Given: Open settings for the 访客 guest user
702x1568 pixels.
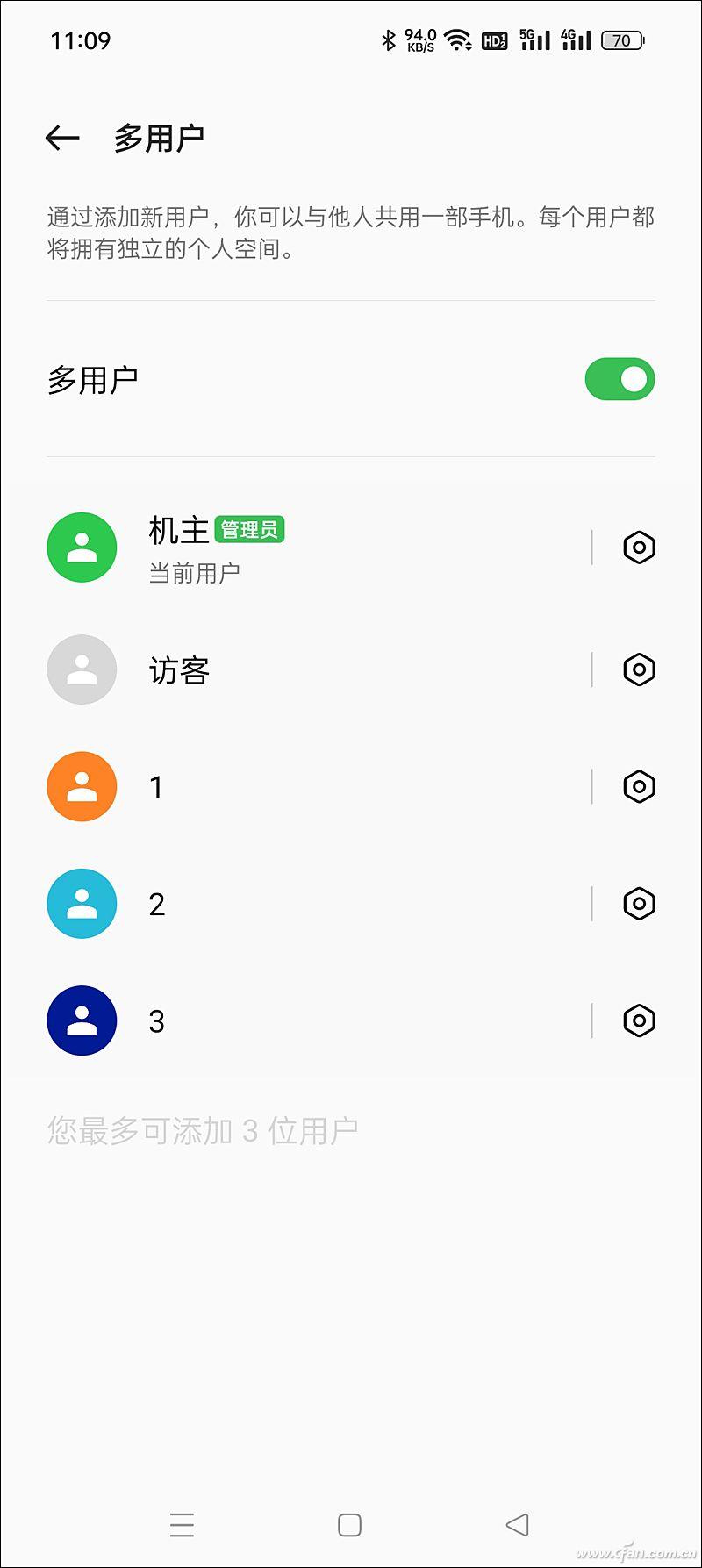Looking at the screenshot, I should 638,669.
